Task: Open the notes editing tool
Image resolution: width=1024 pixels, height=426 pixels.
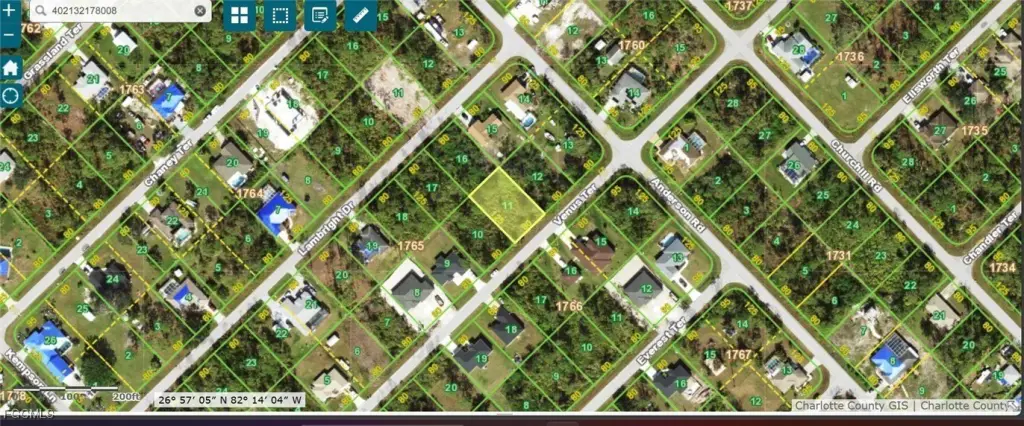Action: click(320, 15)
